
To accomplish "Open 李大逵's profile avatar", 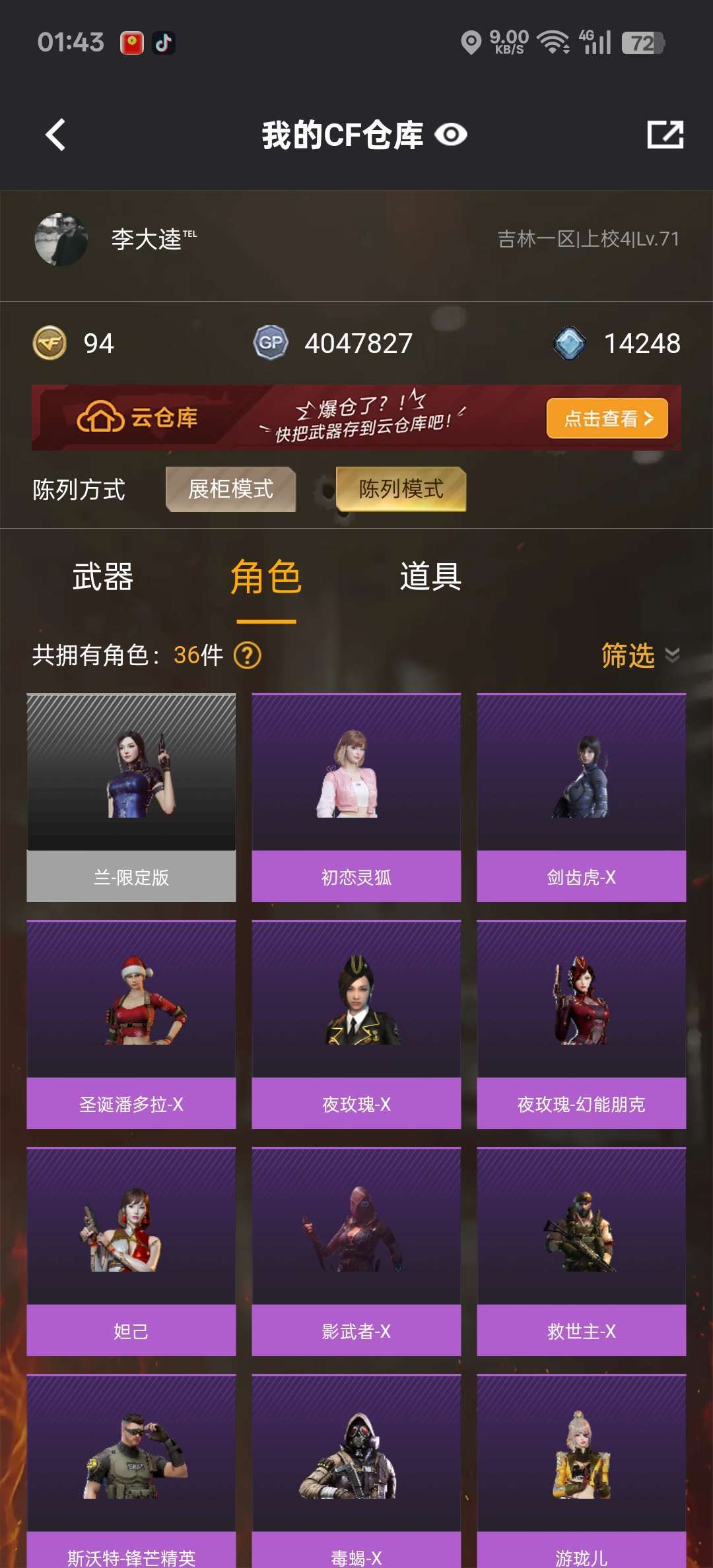I will point(61,240).
